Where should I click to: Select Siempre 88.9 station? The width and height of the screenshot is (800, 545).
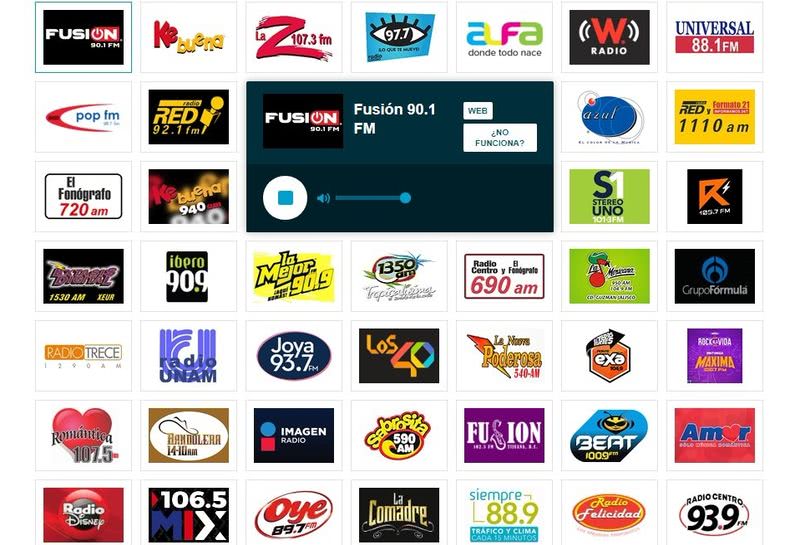tap(504, 514)
